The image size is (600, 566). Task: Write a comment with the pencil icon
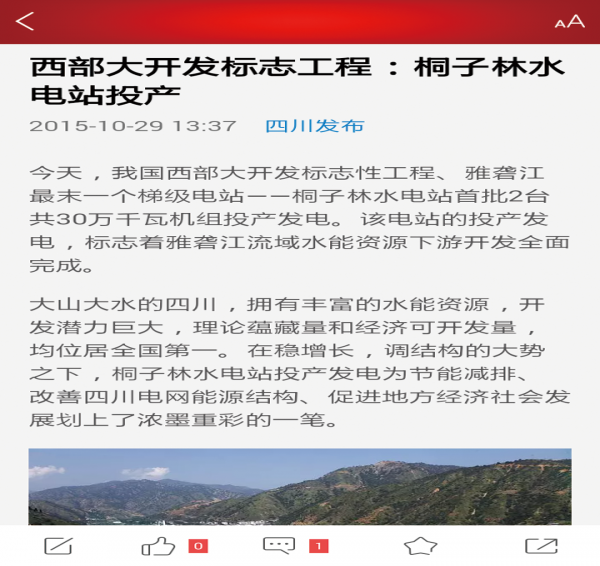pos(59,546)
